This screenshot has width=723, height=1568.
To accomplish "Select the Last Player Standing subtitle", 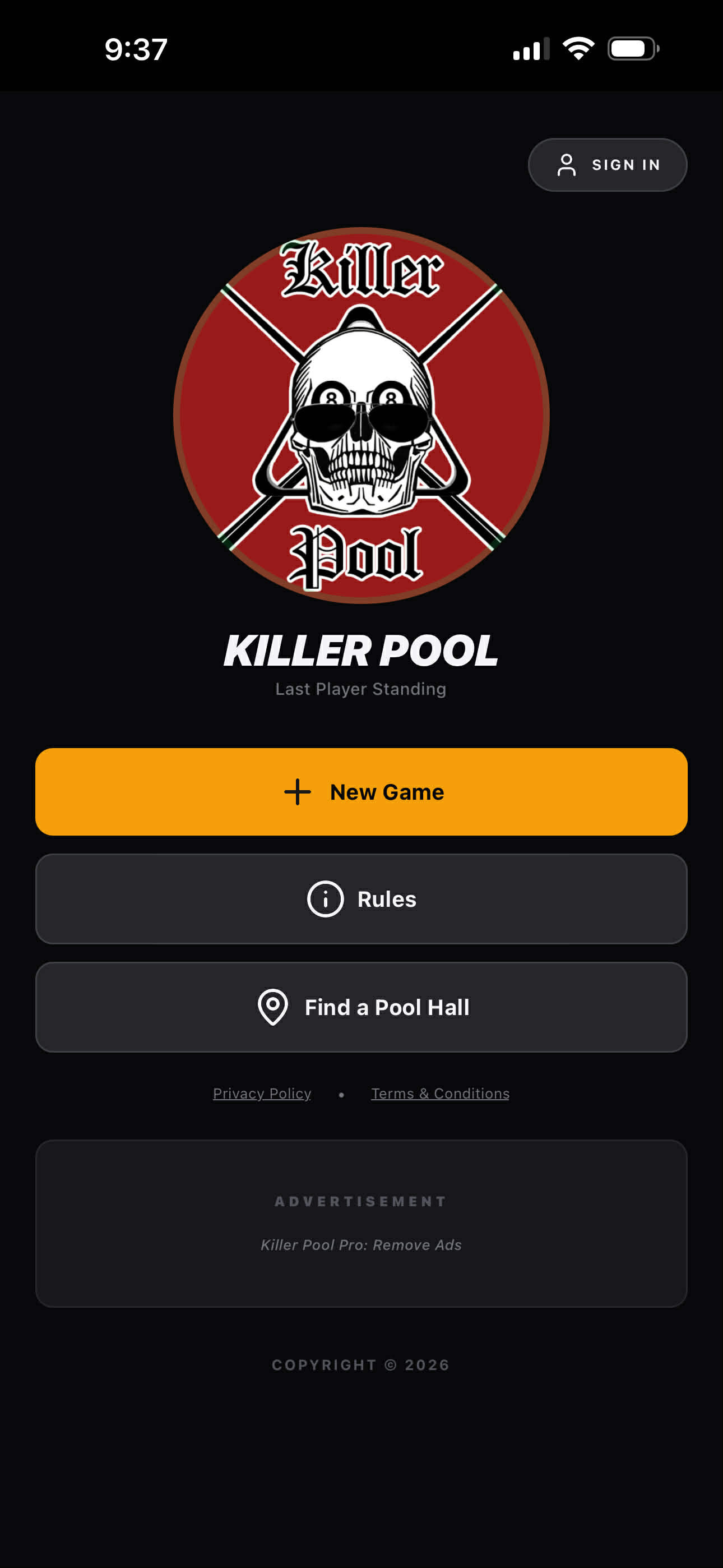I will [361, 689].
